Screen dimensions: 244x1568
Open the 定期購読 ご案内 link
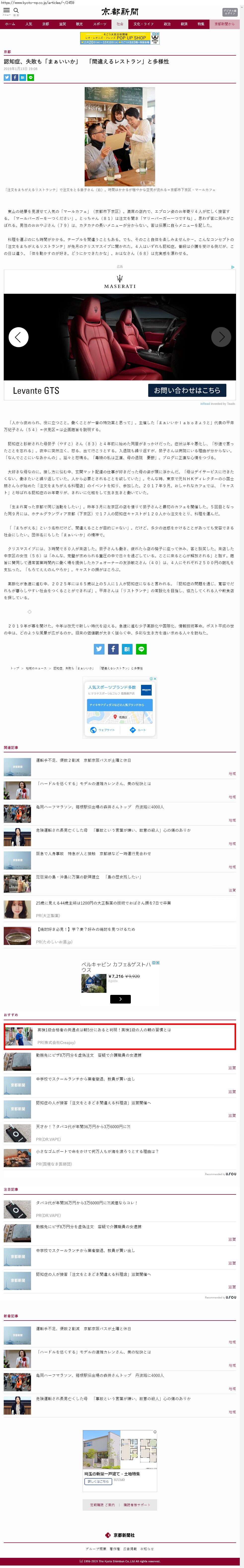pyautogui.click(x=102, y=1505)
